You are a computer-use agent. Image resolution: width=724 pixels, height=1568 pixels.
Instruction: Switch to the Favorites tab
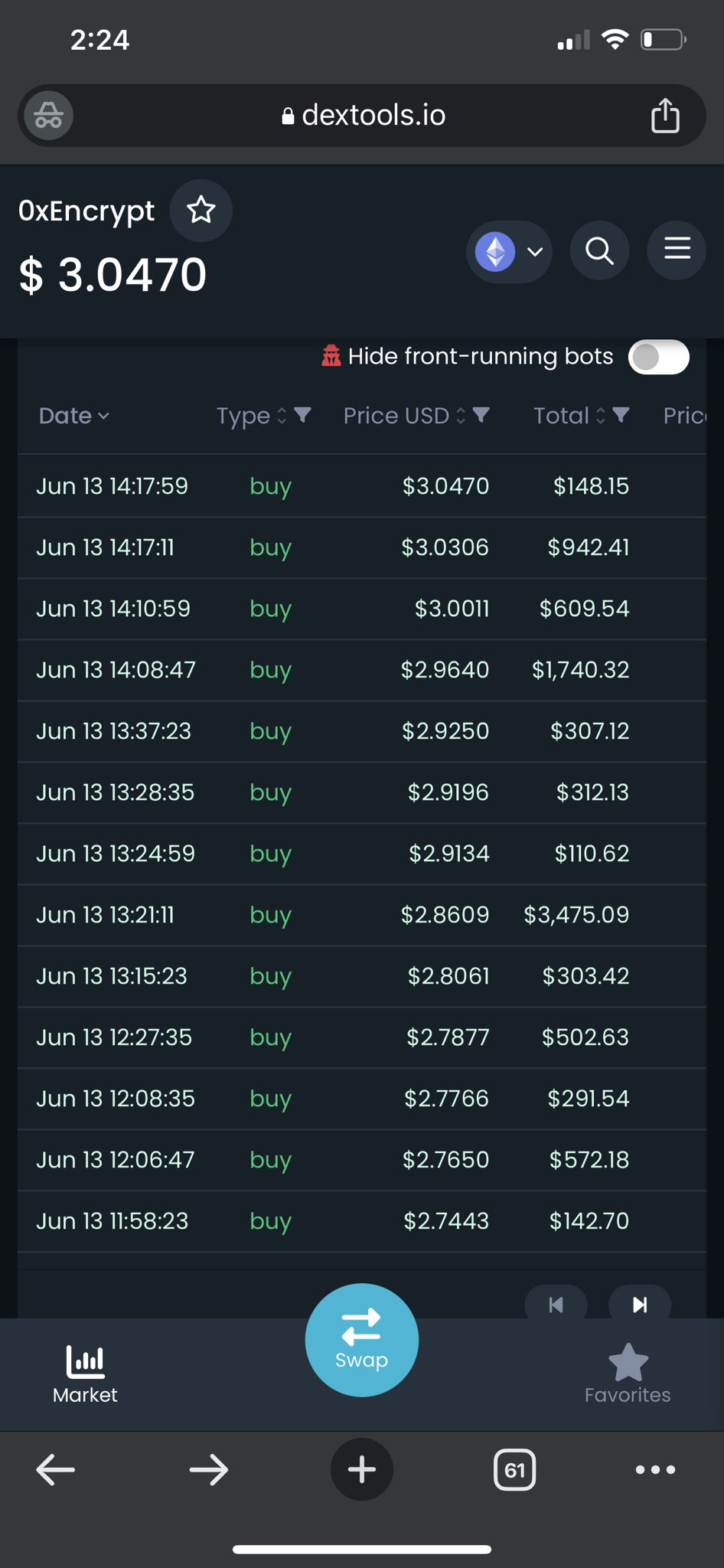(628, 1375)
